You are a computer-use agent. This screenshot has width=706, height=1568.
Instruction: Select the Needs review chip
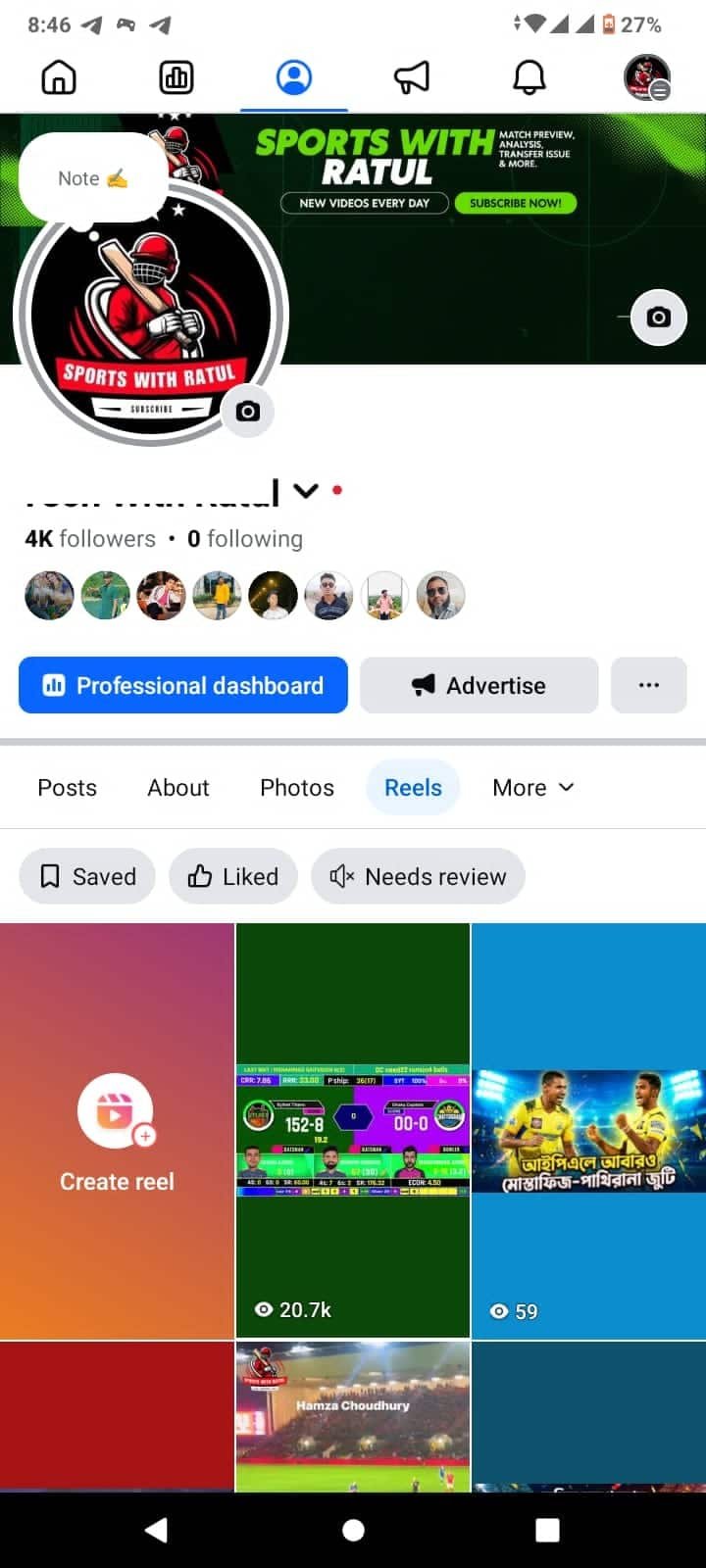418,876
